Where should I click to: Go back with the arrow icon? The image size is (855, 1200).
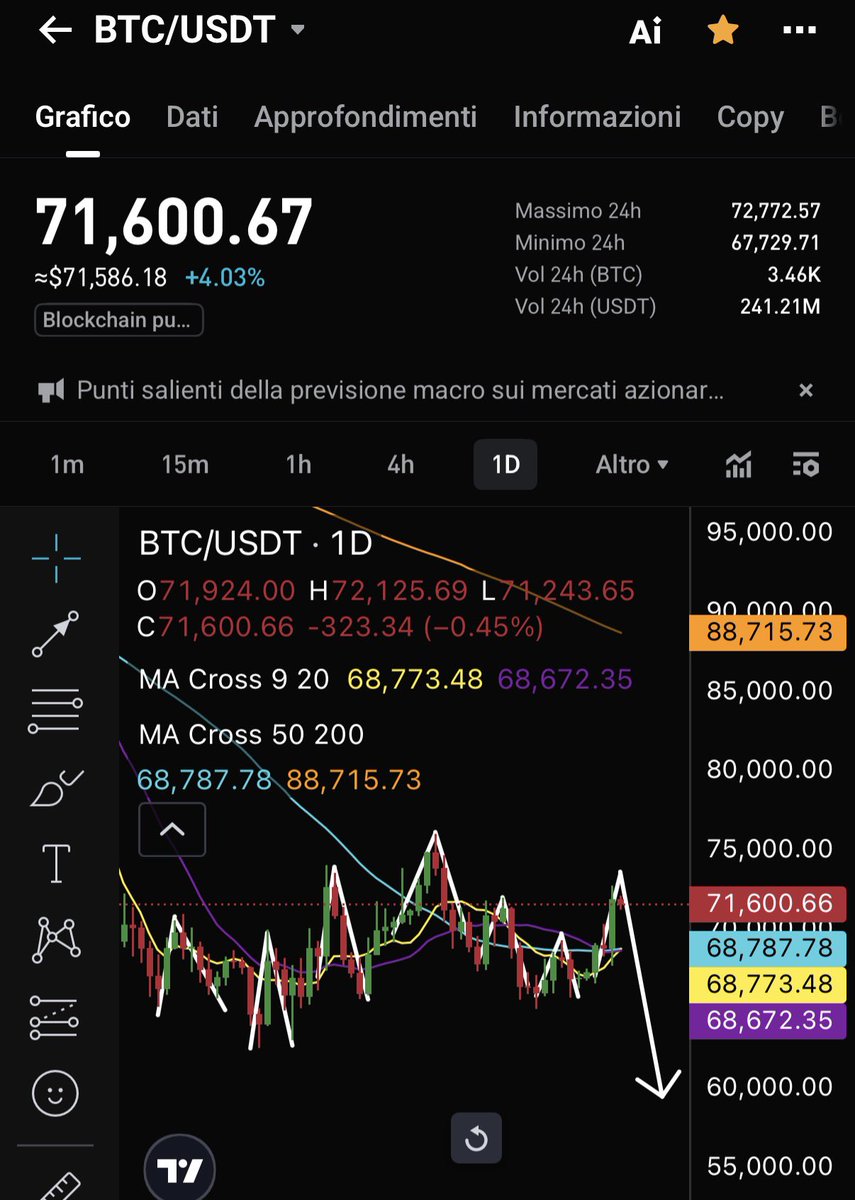point(55,30)
